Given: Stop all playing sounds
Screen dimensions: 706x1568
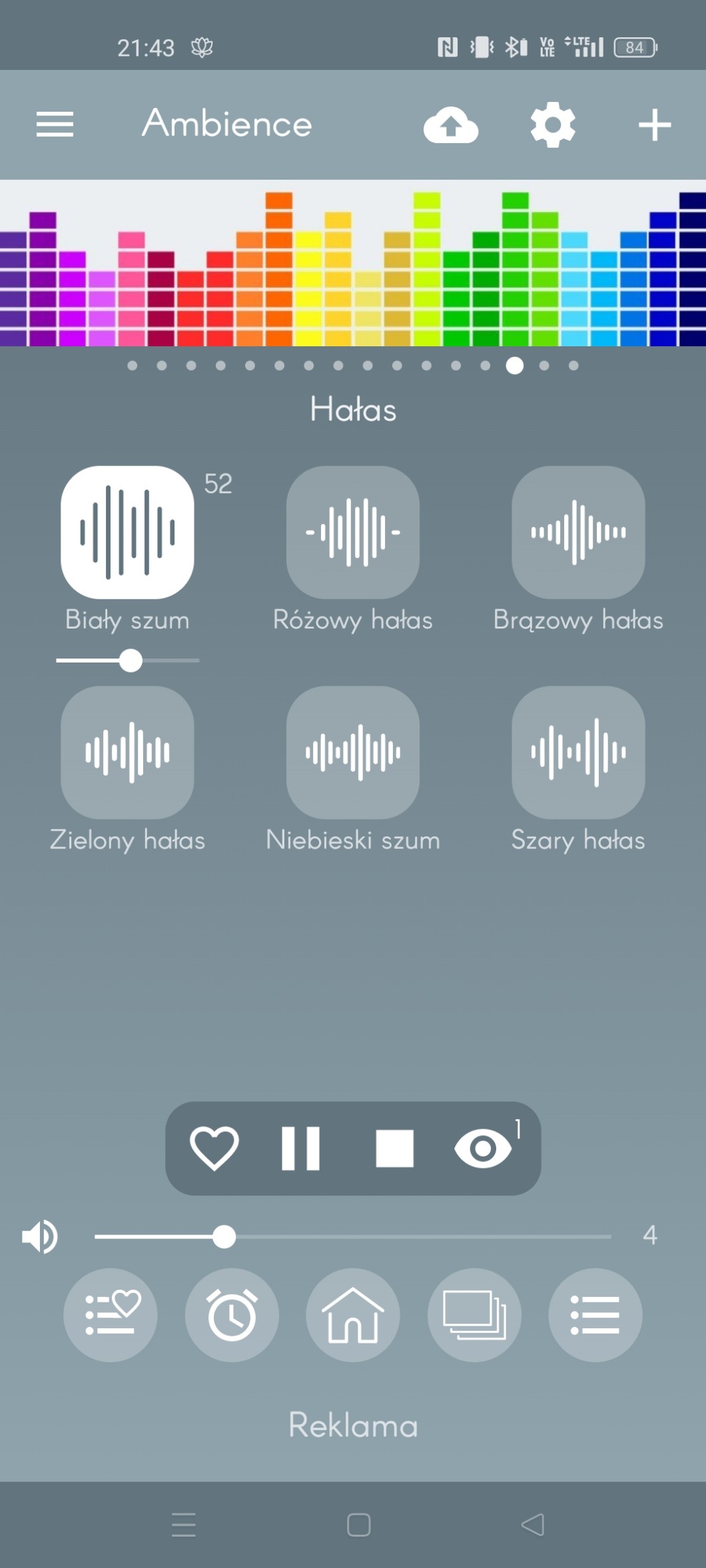Looking at the screenshot, I should click(x=394, y=1148).
